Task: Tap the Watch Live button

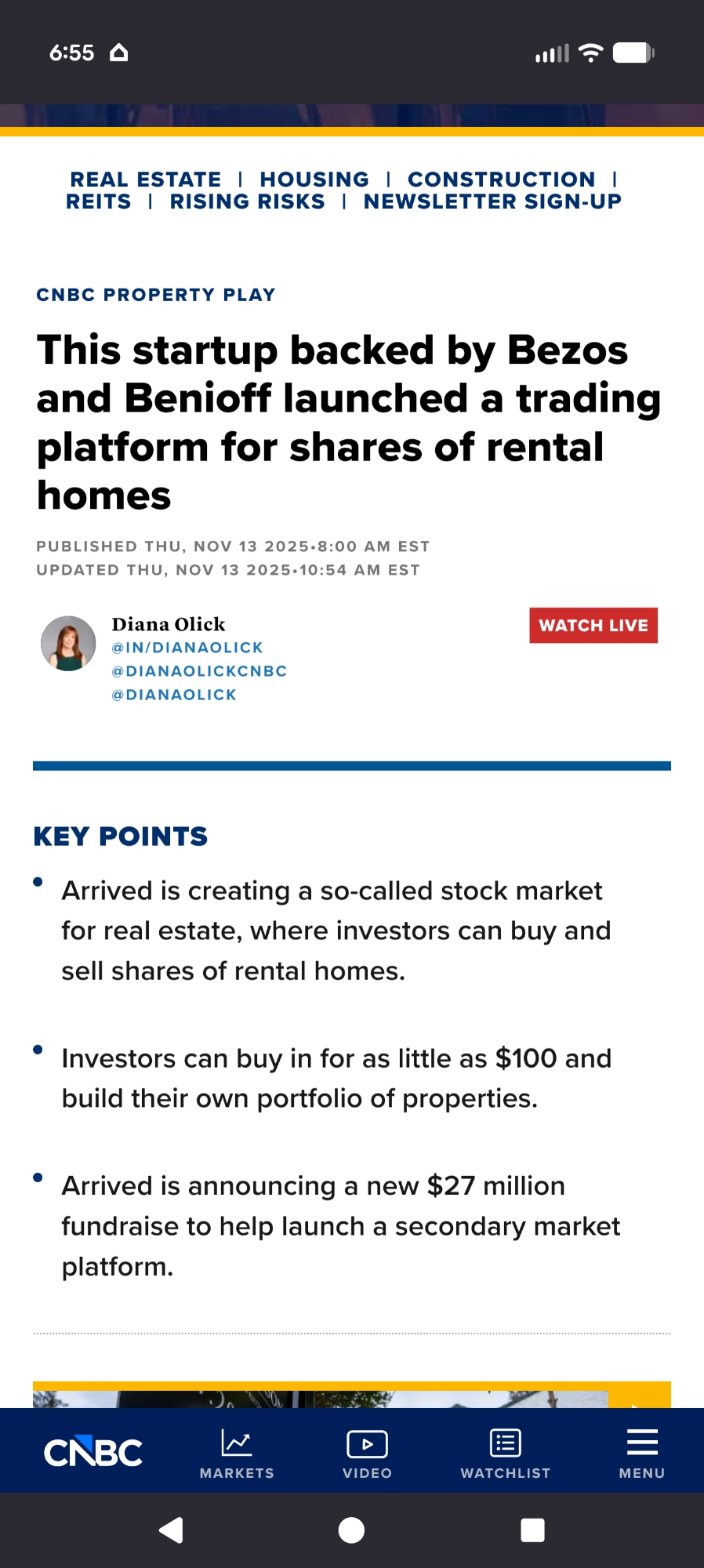Action: (593, 626)
